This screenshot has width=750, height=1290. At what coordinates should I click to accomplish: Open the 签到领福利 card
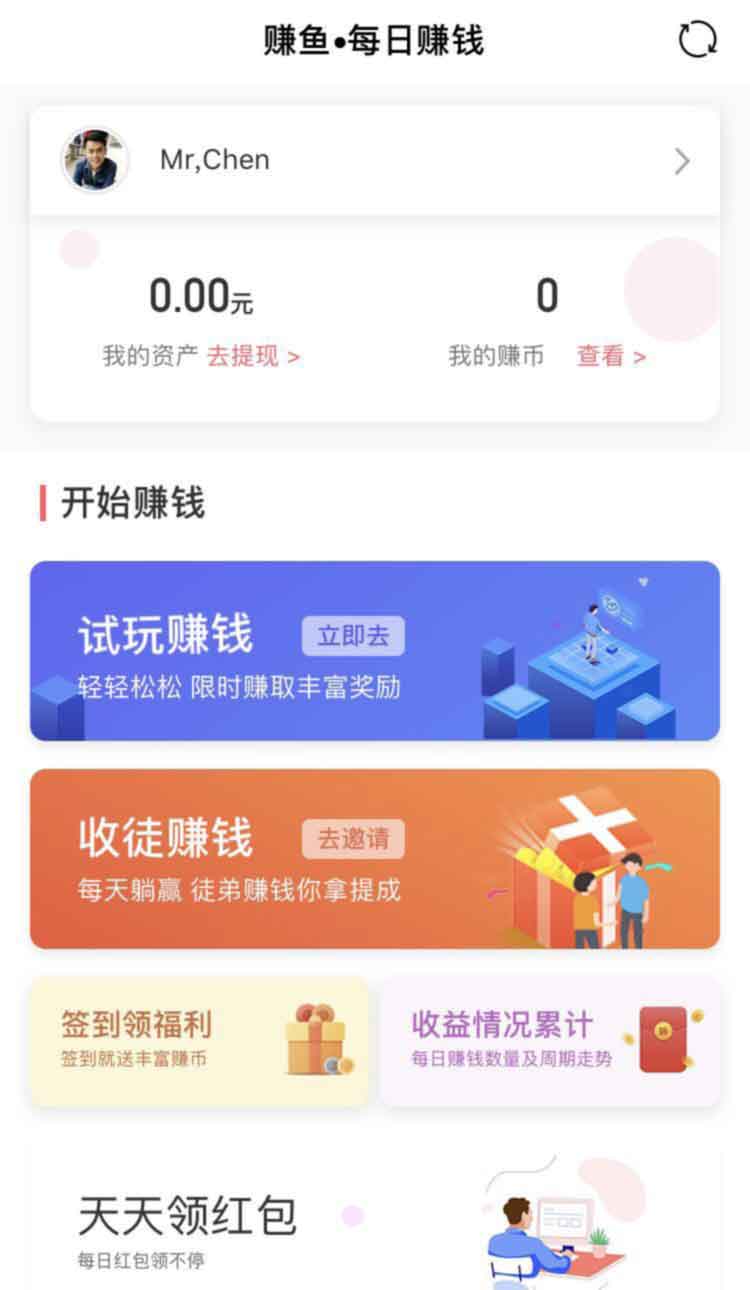(x=200, y=1041)
